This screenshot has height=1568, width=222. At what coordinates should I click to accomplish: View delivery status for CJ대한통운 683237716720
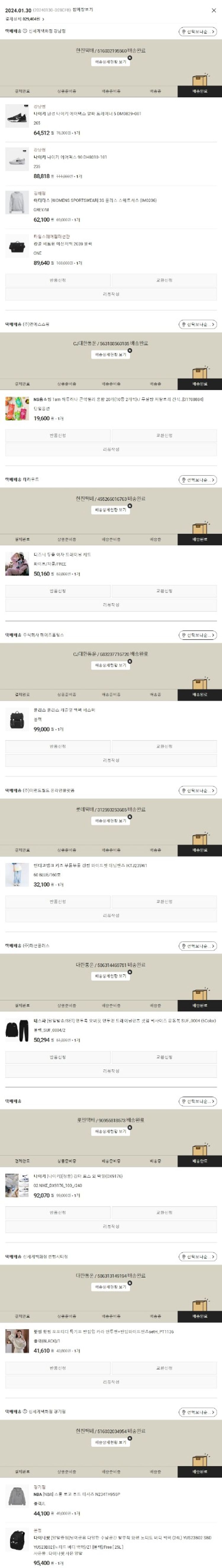[x=110, y=665]
